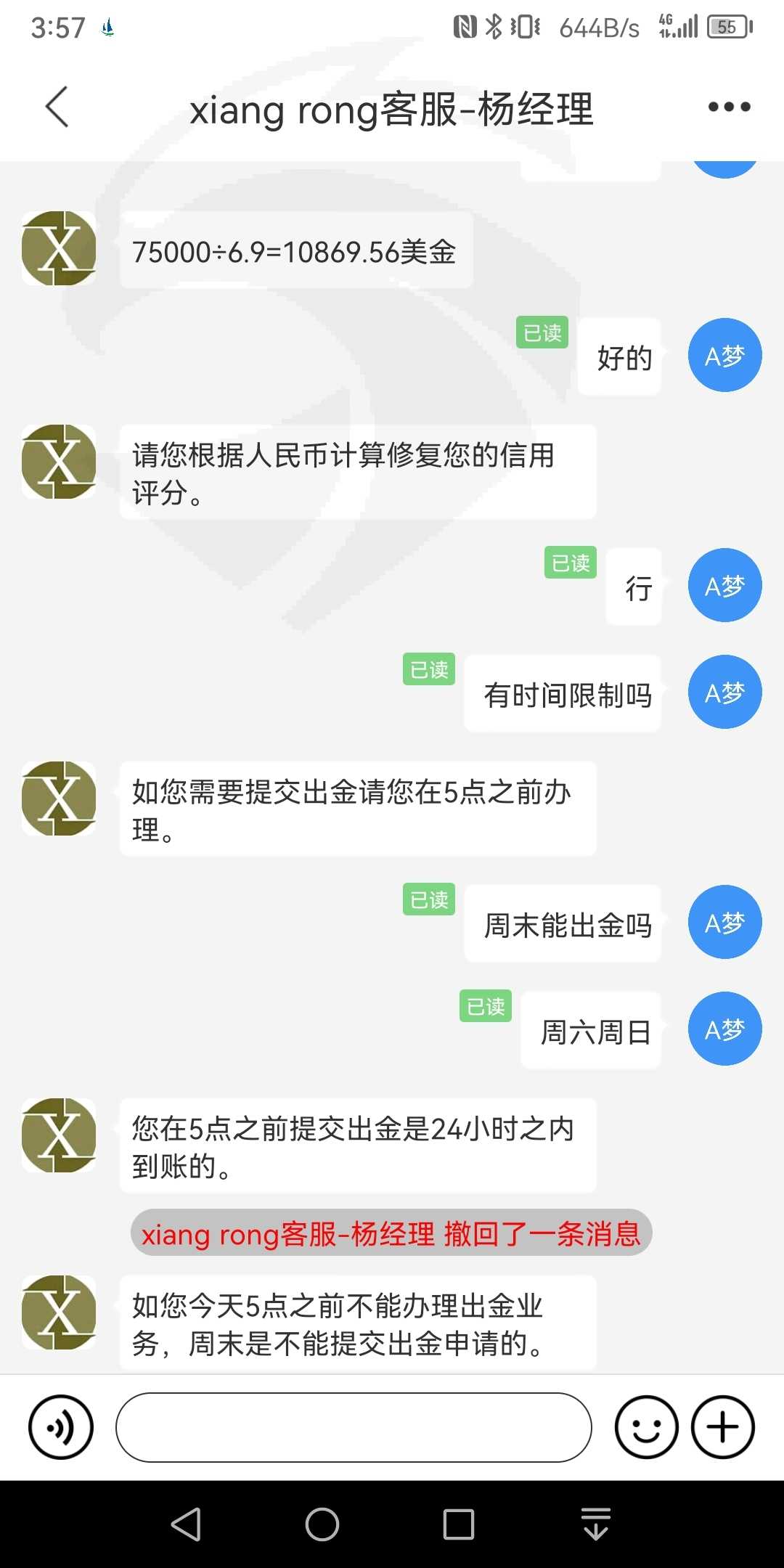The height and width of the screenshot is (1568, 784).
Task: Switch to voice message input
Action: point(61,1427)
